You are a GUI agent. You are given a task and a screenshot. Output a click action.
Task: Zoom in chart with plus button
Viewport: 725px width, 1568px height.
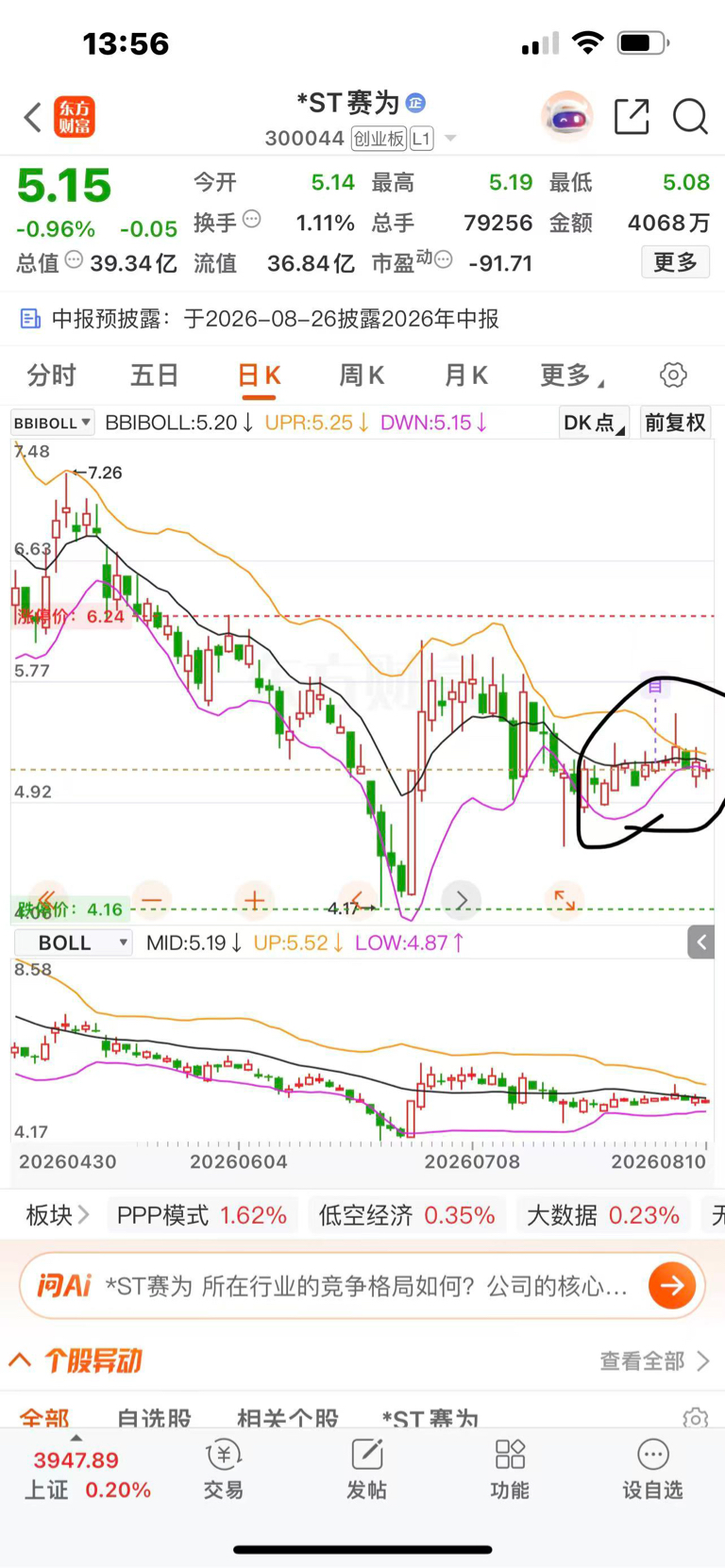254,900
